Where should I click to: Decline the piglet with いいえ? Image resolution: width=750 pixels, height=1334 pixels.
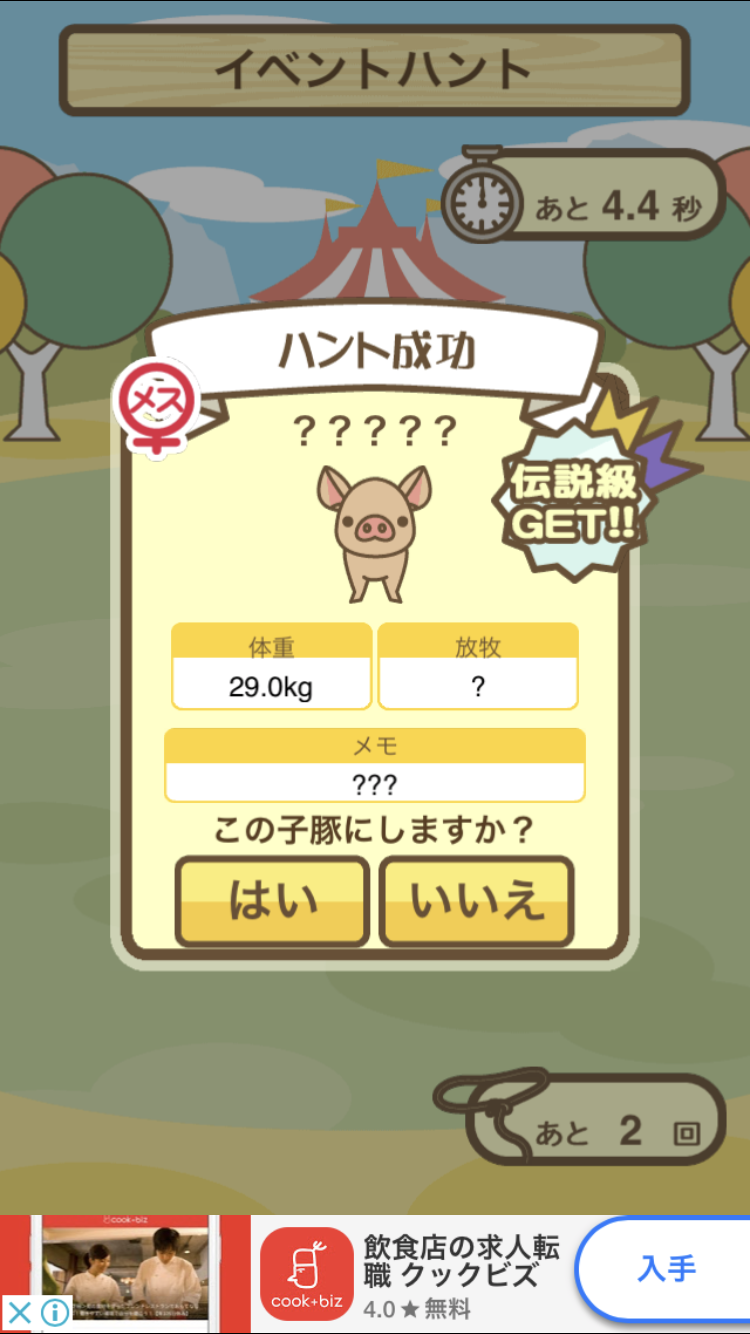coord(477,901)
